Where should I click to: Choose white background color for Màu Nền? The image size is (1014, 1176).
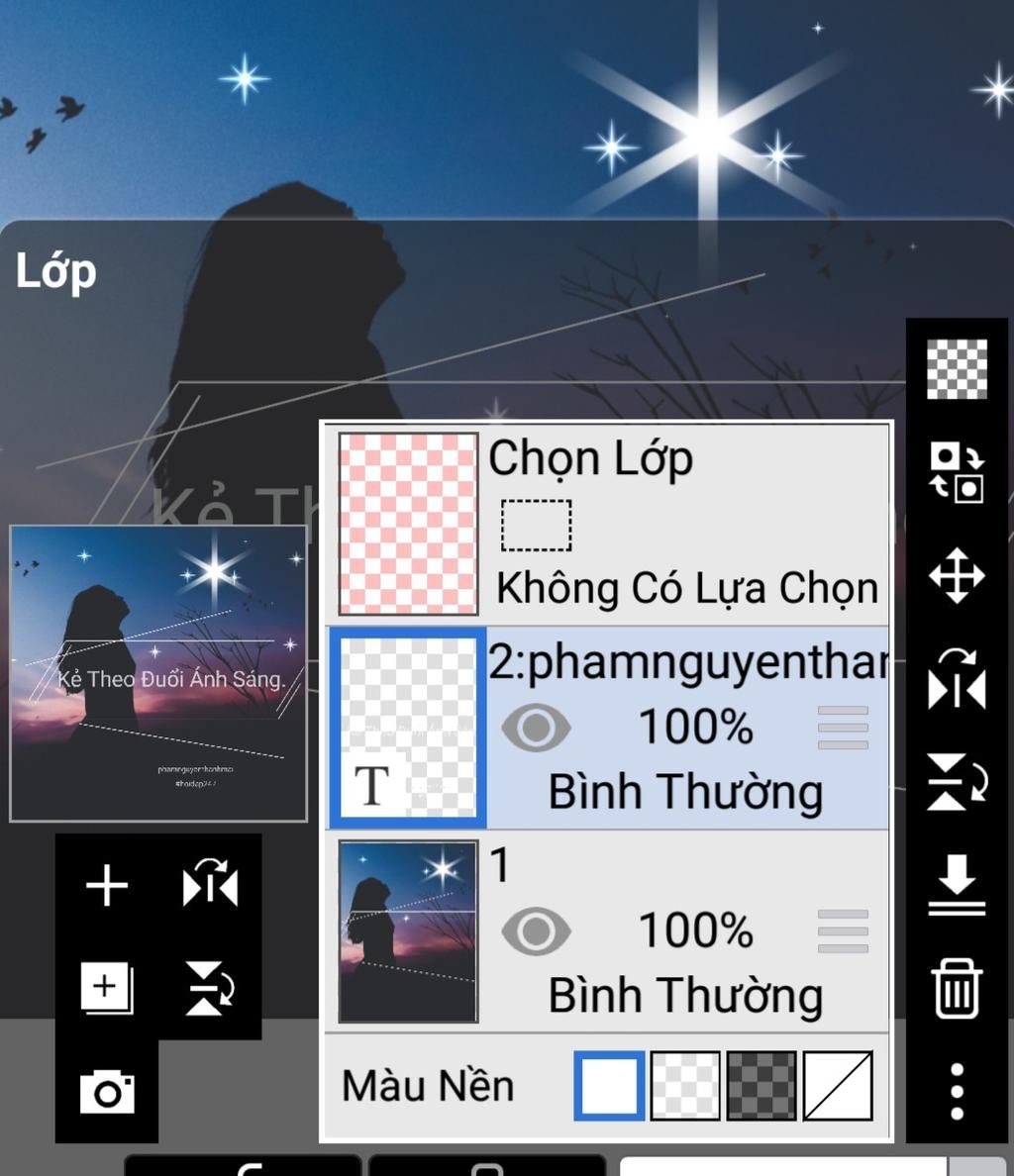point(609,1086)
